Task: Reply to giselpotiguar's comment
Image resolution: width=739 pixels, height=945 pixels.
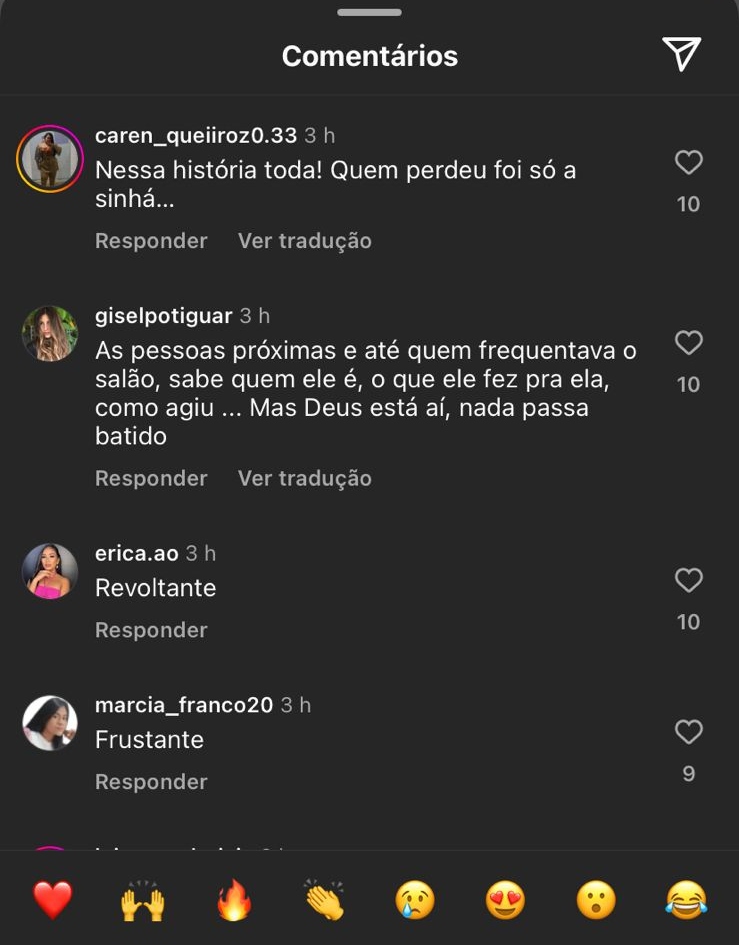Action: (x=151, y=478)
